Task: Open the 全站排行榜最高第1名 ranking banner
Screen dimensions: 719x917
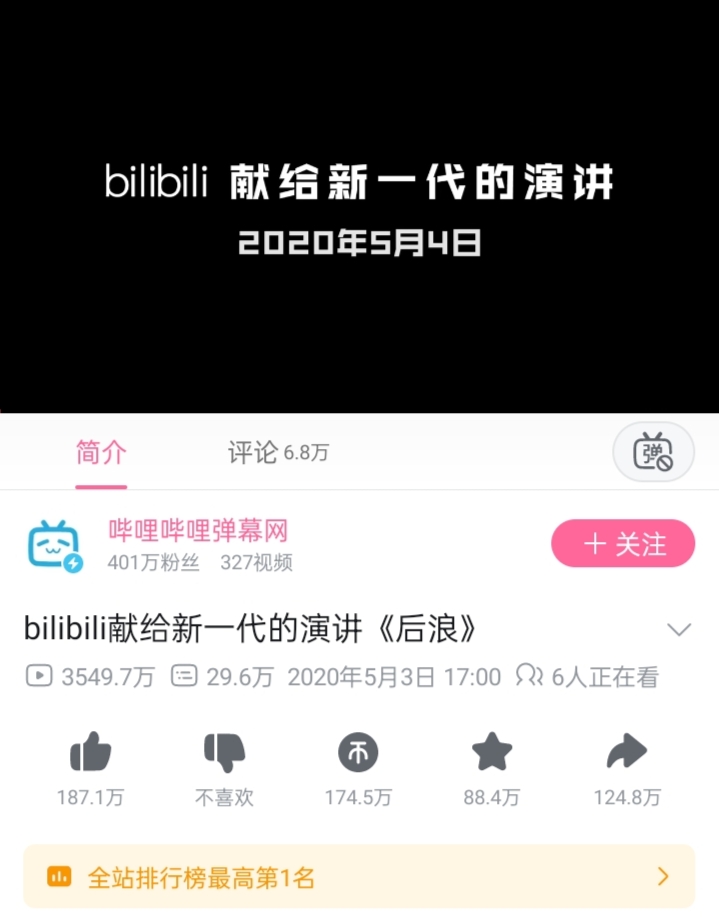Action: (x=359, y=878)
